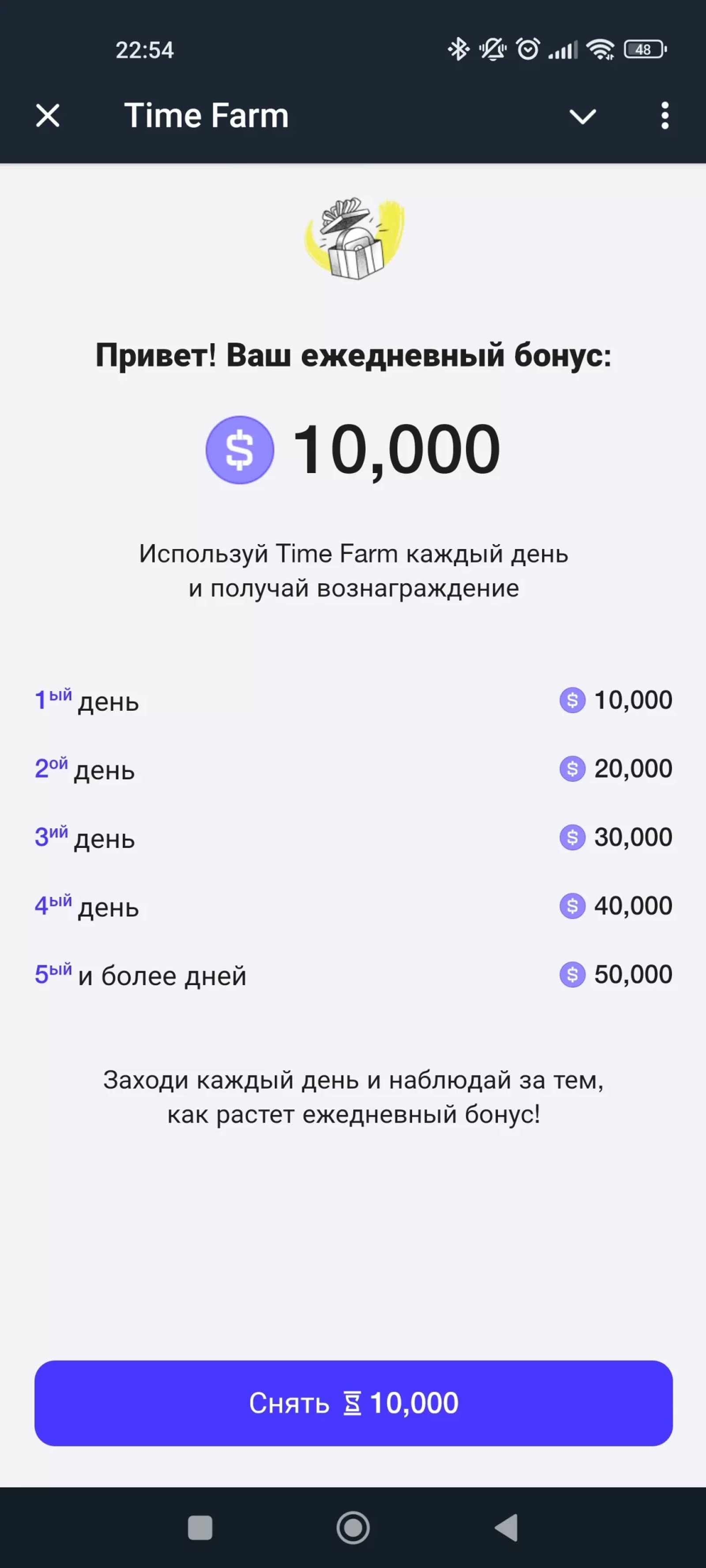
Task: Collapse the mini-app with the chevron arrow
Action: (582, 116)
